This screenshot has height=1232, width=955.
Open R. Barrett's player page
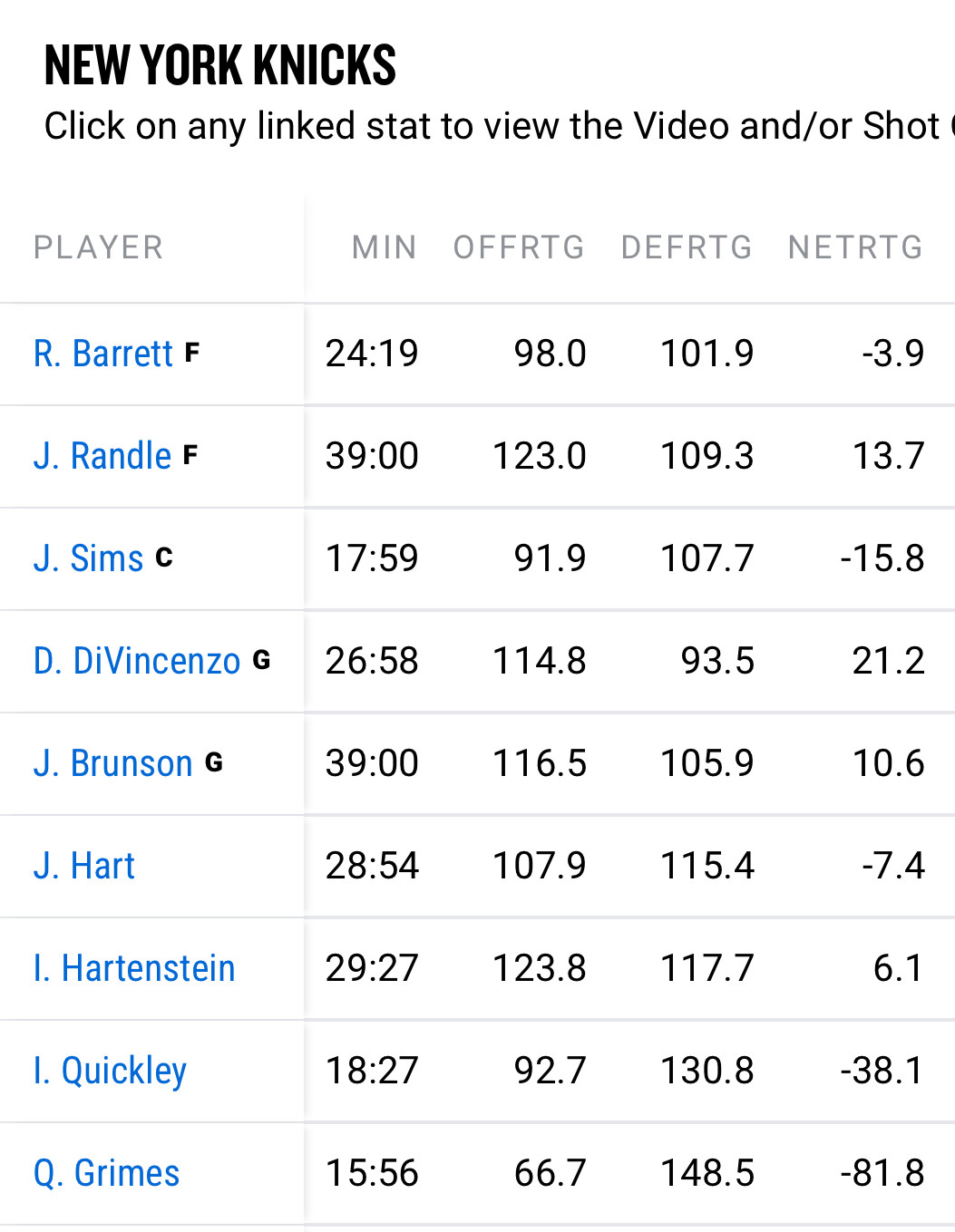pos(102,354)
